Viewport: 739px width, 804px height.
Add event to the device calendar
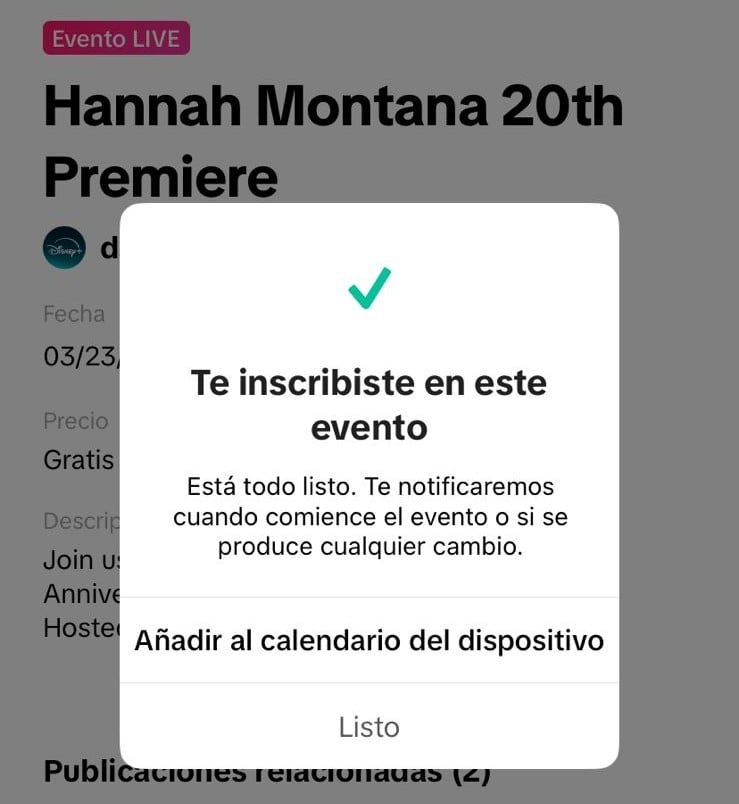(x=369, y=640)
